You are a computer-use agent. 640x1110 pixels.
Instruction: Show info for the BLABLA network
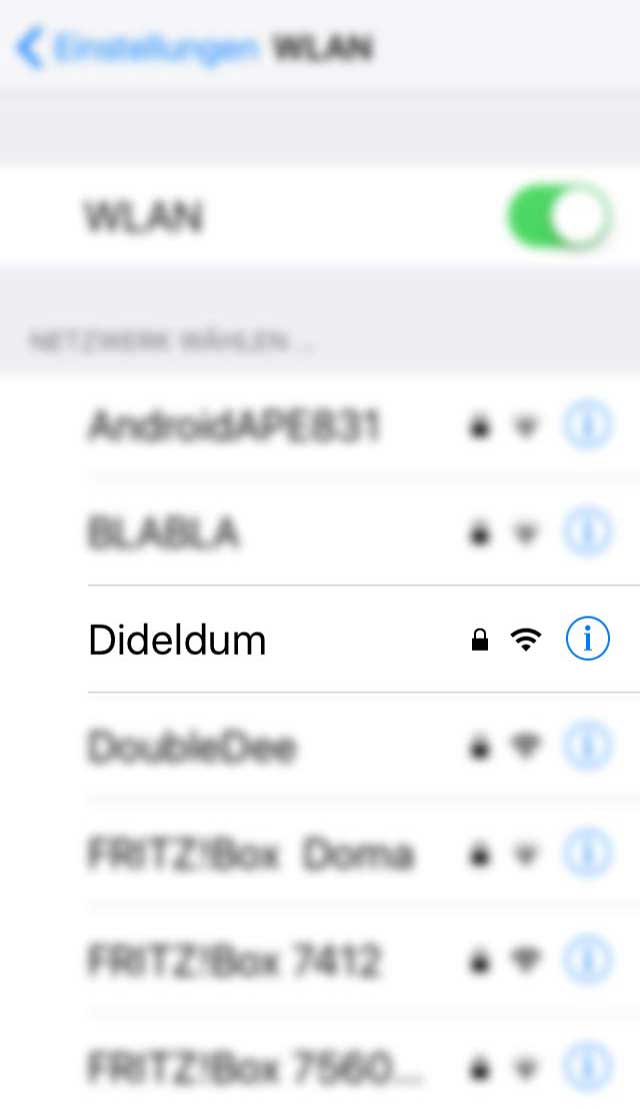point(587,533)
